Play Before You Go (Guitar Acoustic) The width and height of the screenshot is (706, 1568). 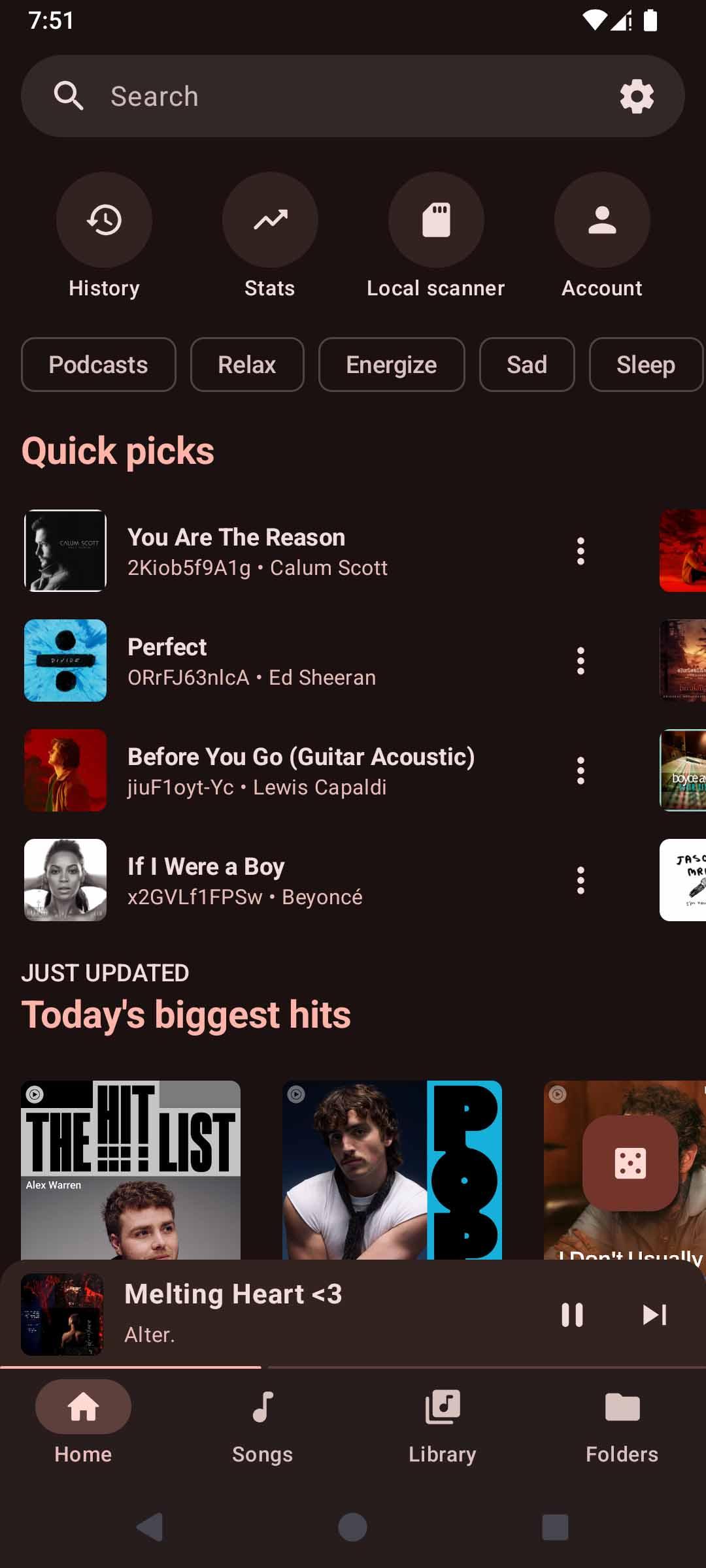(301, 770)
